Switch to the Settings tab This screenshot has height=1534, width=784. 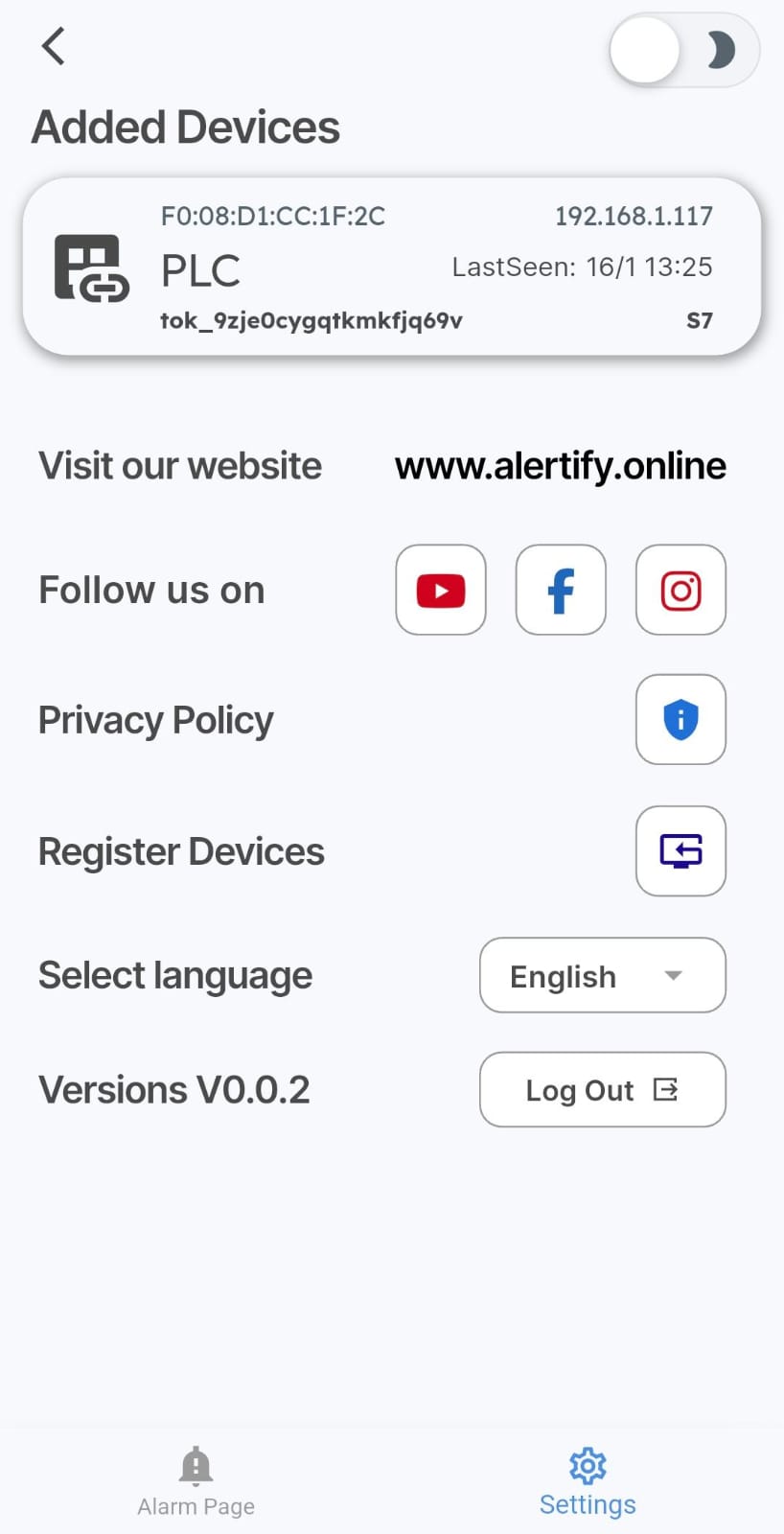(x=587, y=1481)
